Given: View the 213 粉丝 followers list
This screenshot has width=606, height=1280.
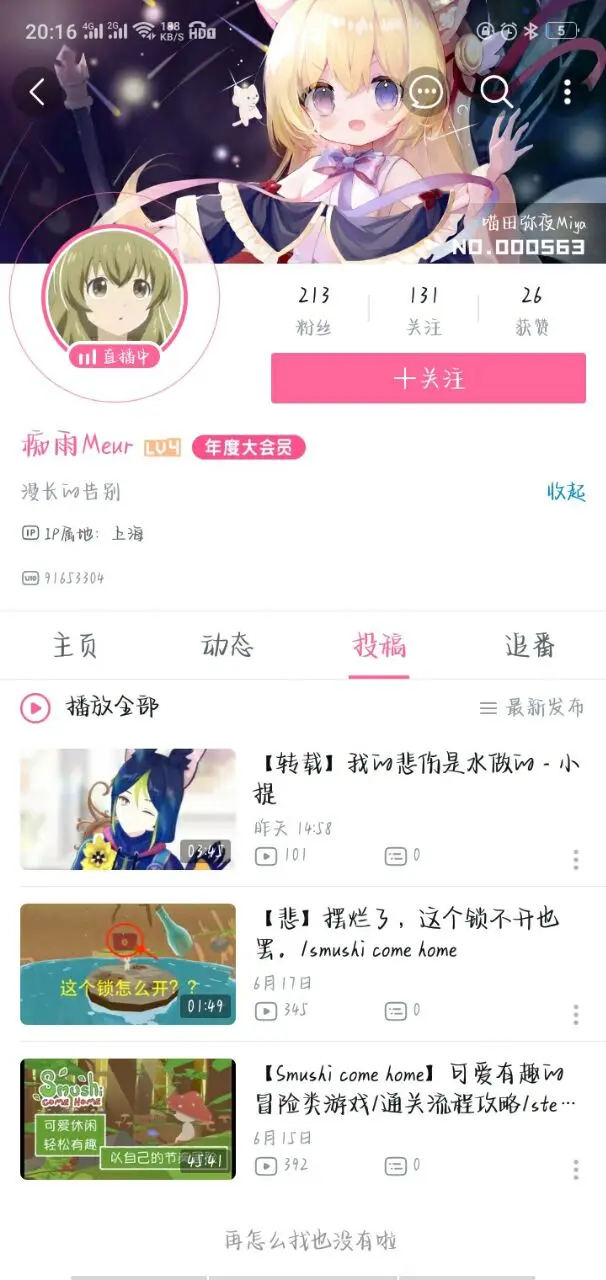Looking at the screenshot, I should point(313,310).
